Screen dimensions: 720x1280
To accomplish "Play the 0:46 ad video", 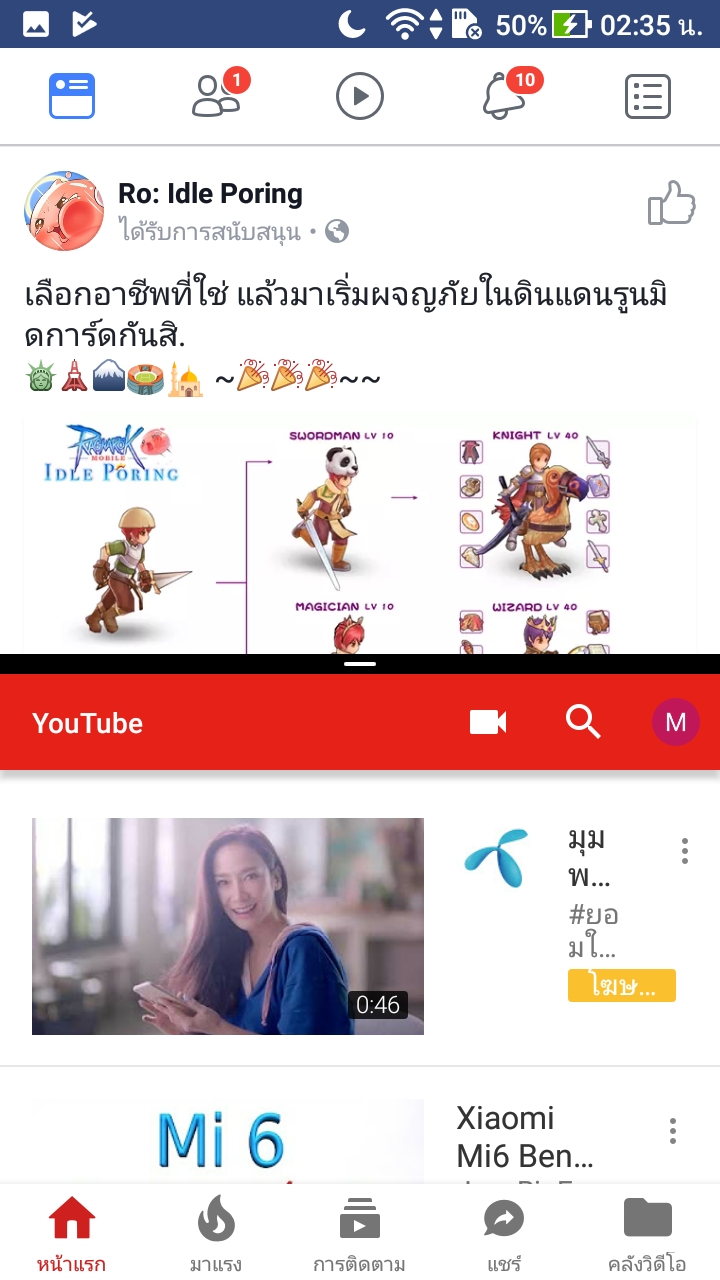I will point(228,926).
